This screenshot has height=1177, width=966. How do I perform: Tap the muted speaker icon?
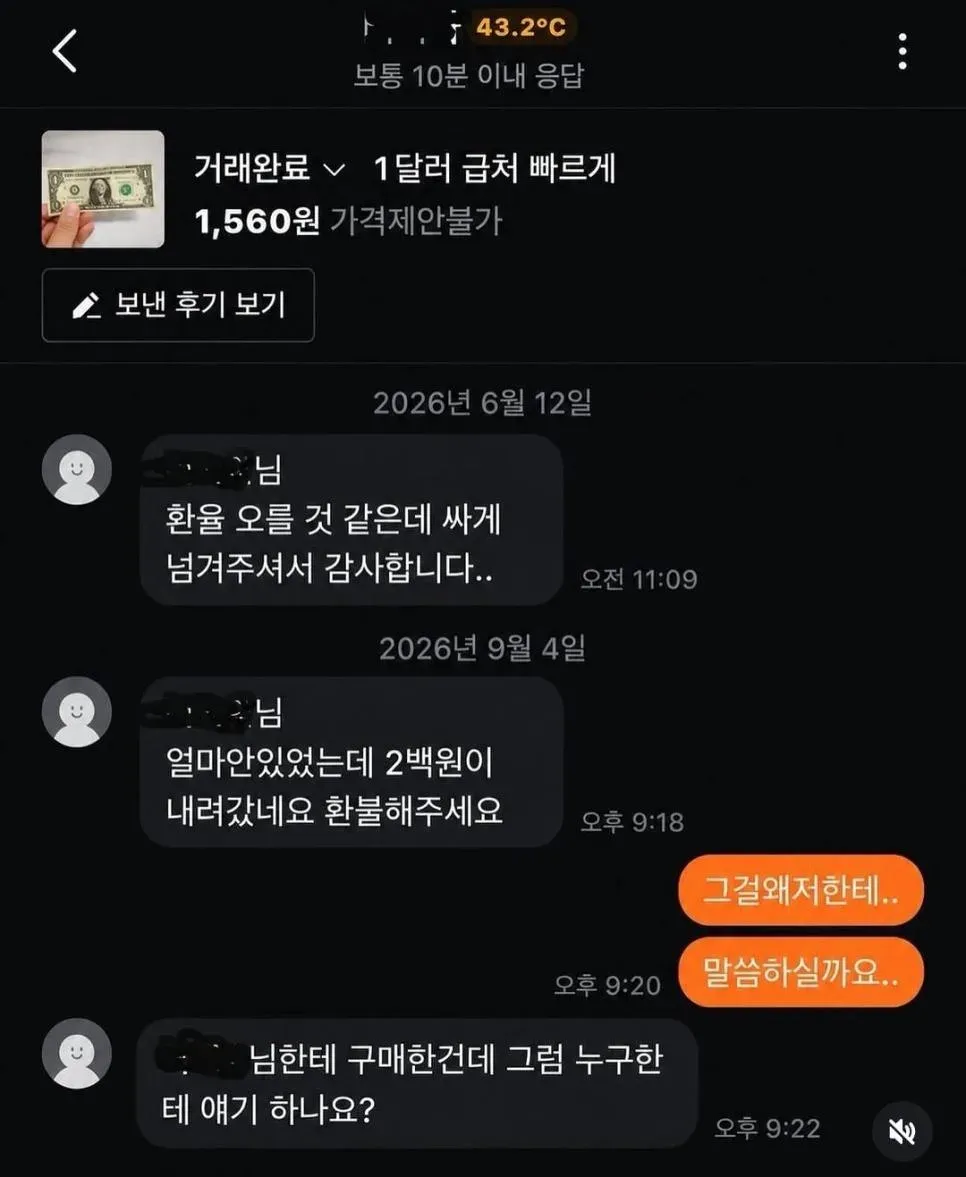(x=901, y=1130)
